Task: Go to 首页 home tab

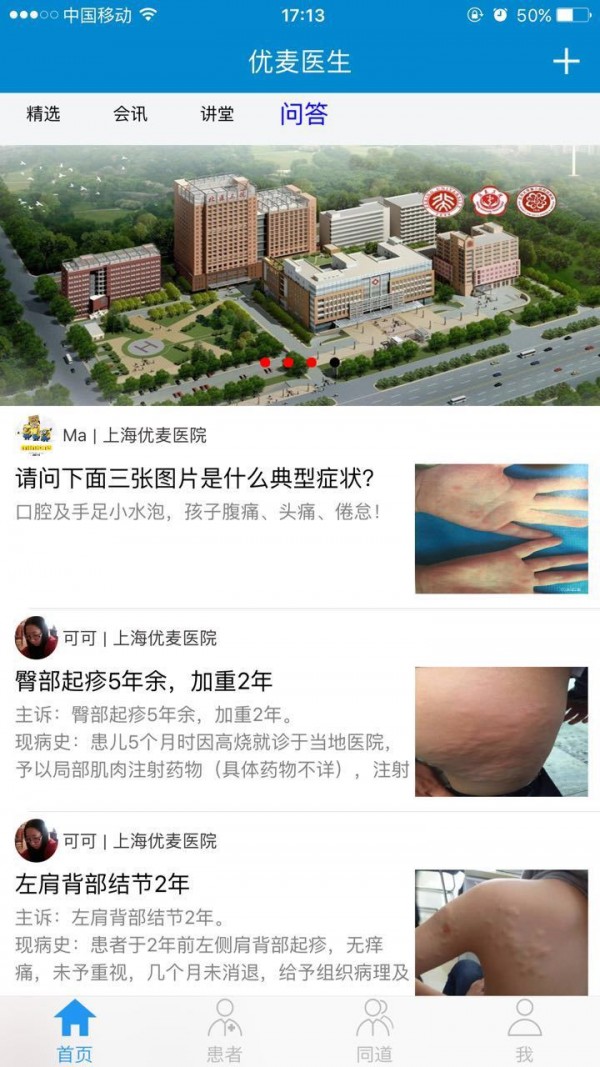Action: point(75,1030)
